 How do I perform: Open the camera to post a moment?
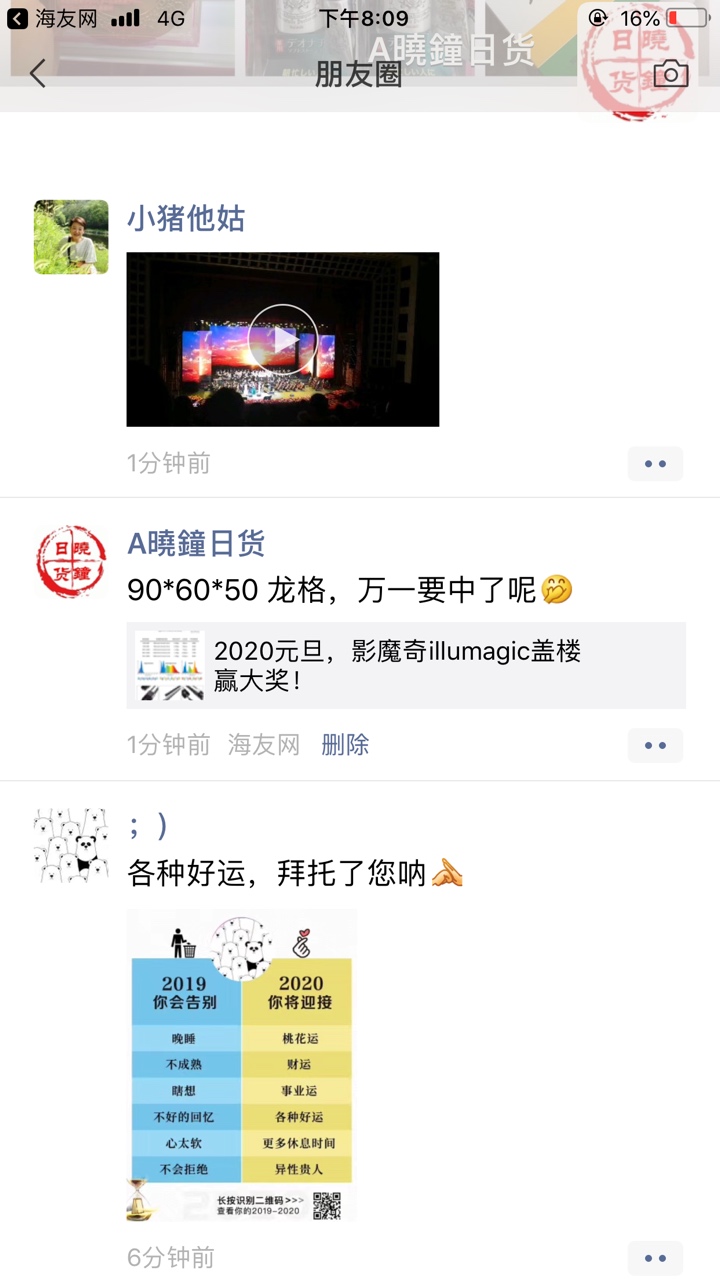[670, 74]
